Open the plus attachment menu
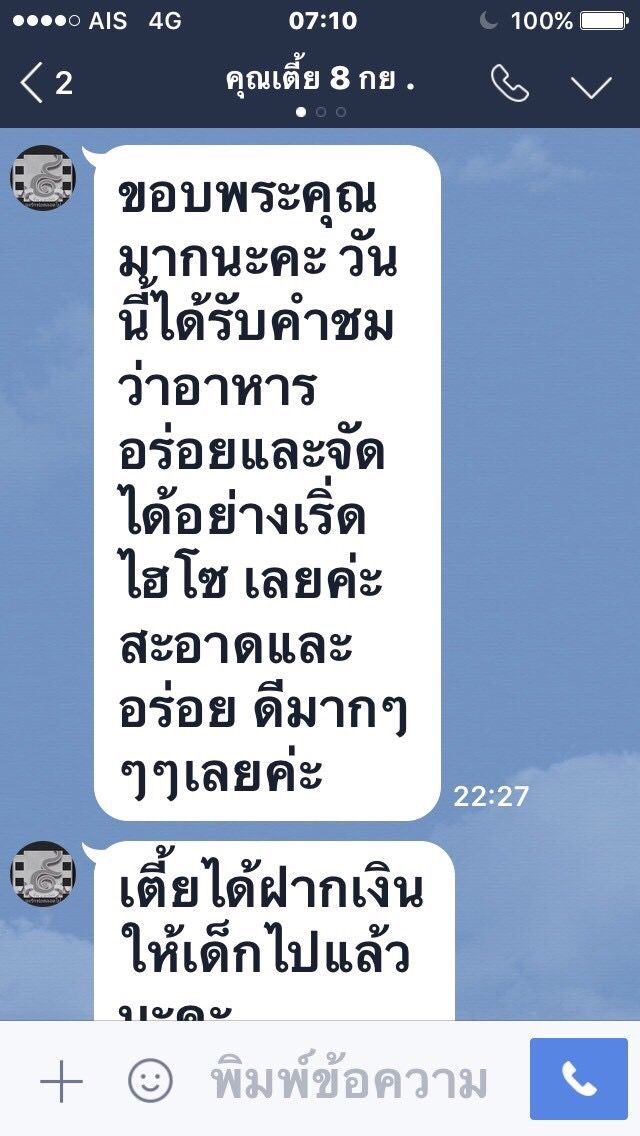The height and width of the screenshot is (1136, 640). pyautogui.click(x=61, y=1081)
